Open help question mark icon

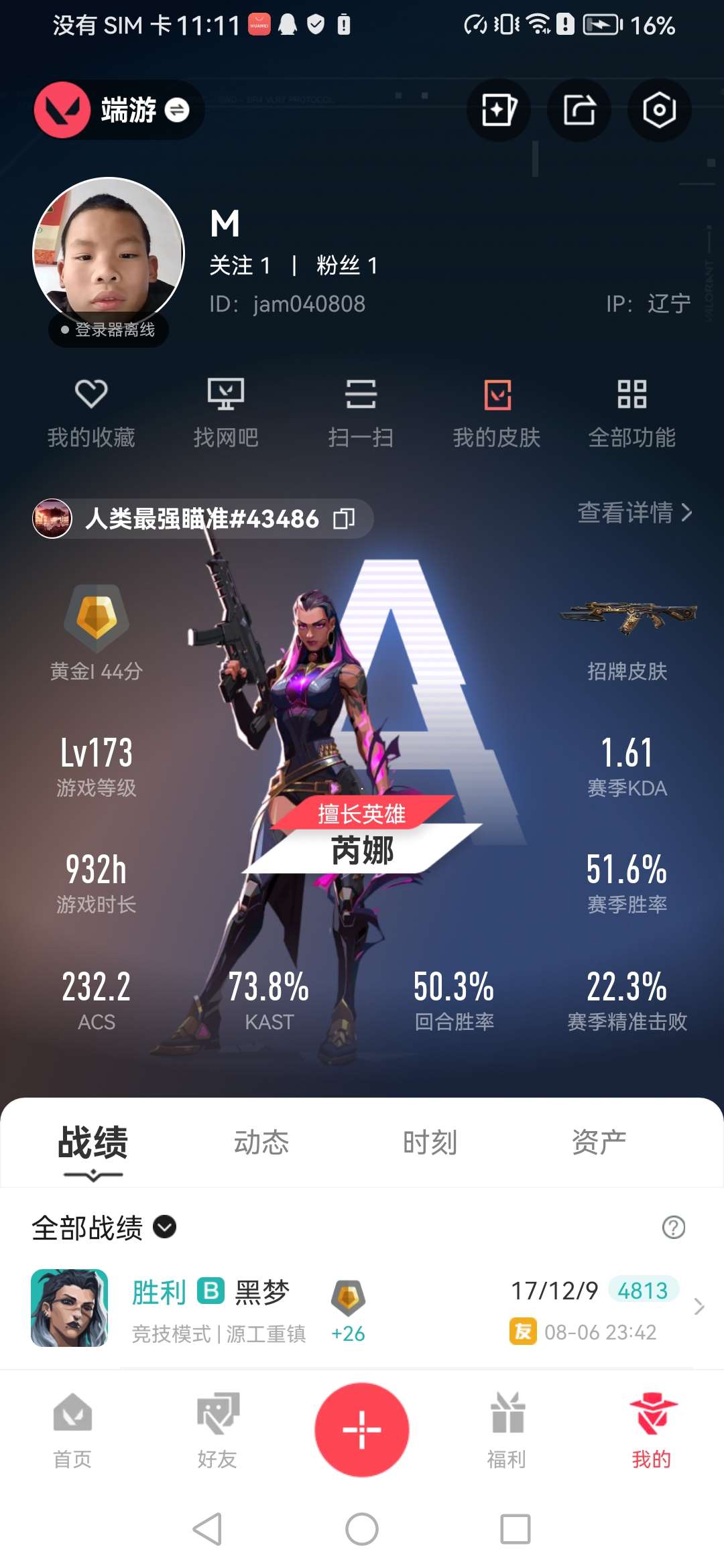[673, 1228]
